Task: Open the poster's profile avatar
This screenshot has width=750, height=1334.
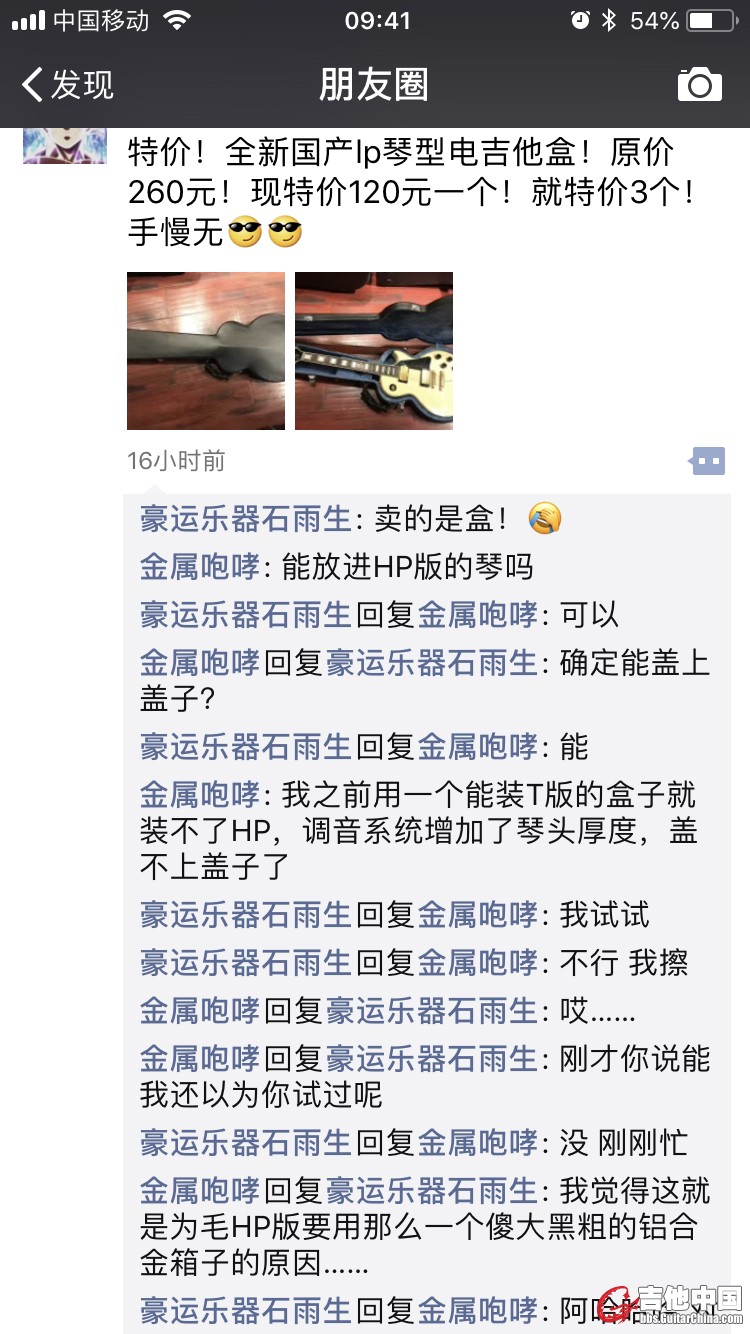Action: 65,146
